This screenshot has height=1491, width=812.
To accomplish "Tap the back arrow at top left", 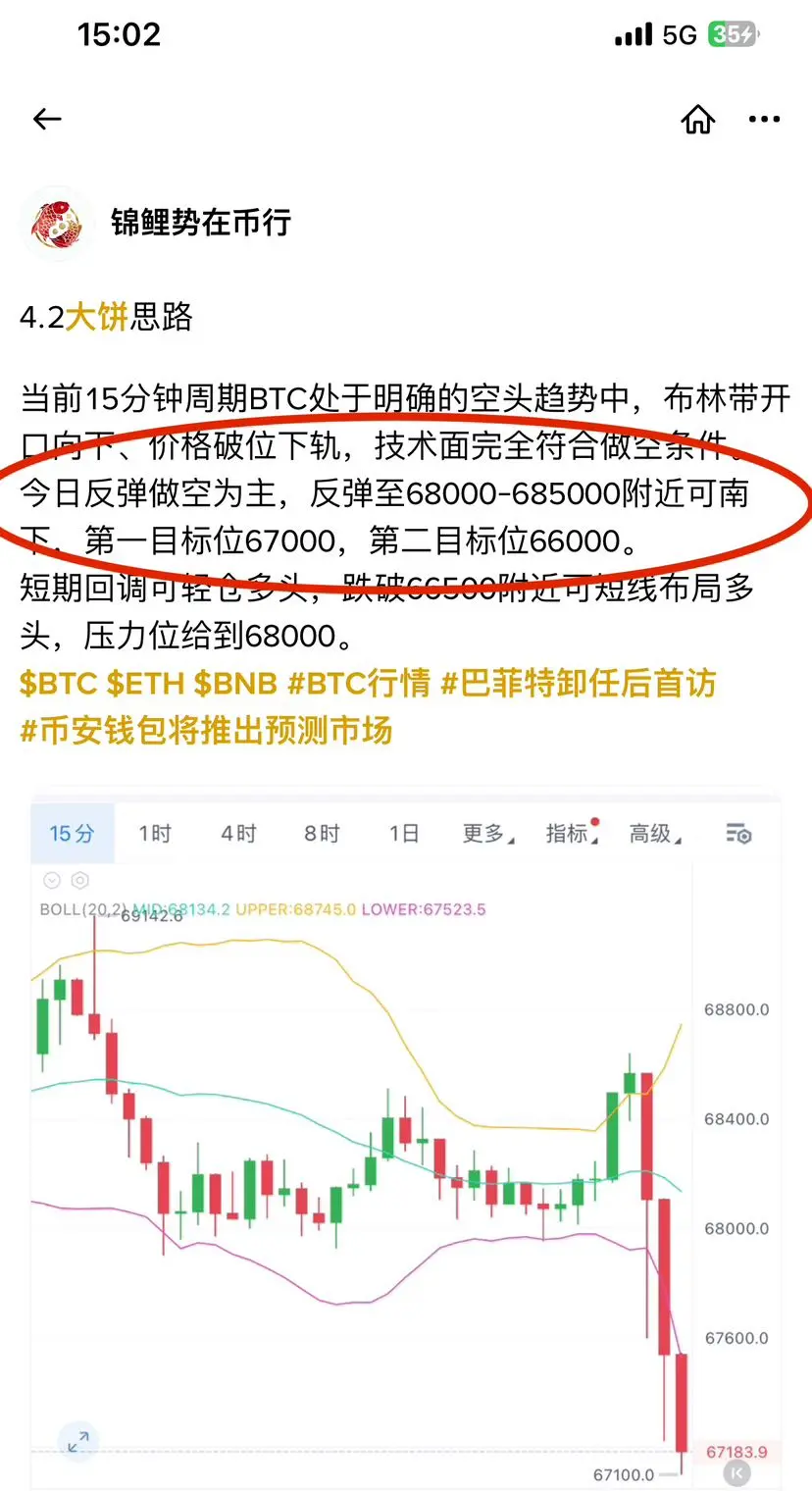I will pyautogui.click(x=46, y=119).
